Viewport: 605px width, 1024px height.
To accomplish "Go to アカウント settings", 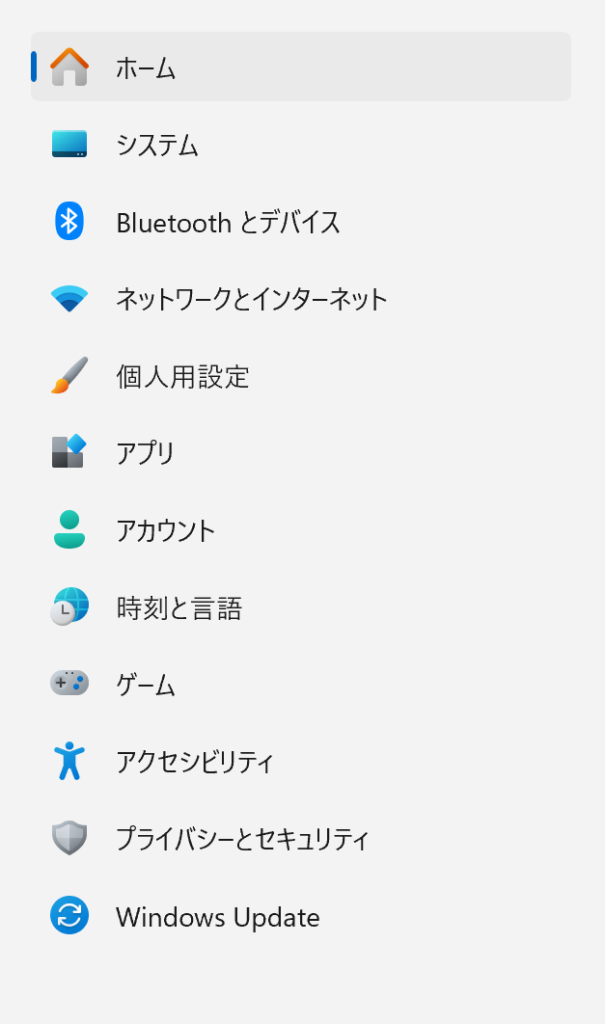I will (301, 530).
